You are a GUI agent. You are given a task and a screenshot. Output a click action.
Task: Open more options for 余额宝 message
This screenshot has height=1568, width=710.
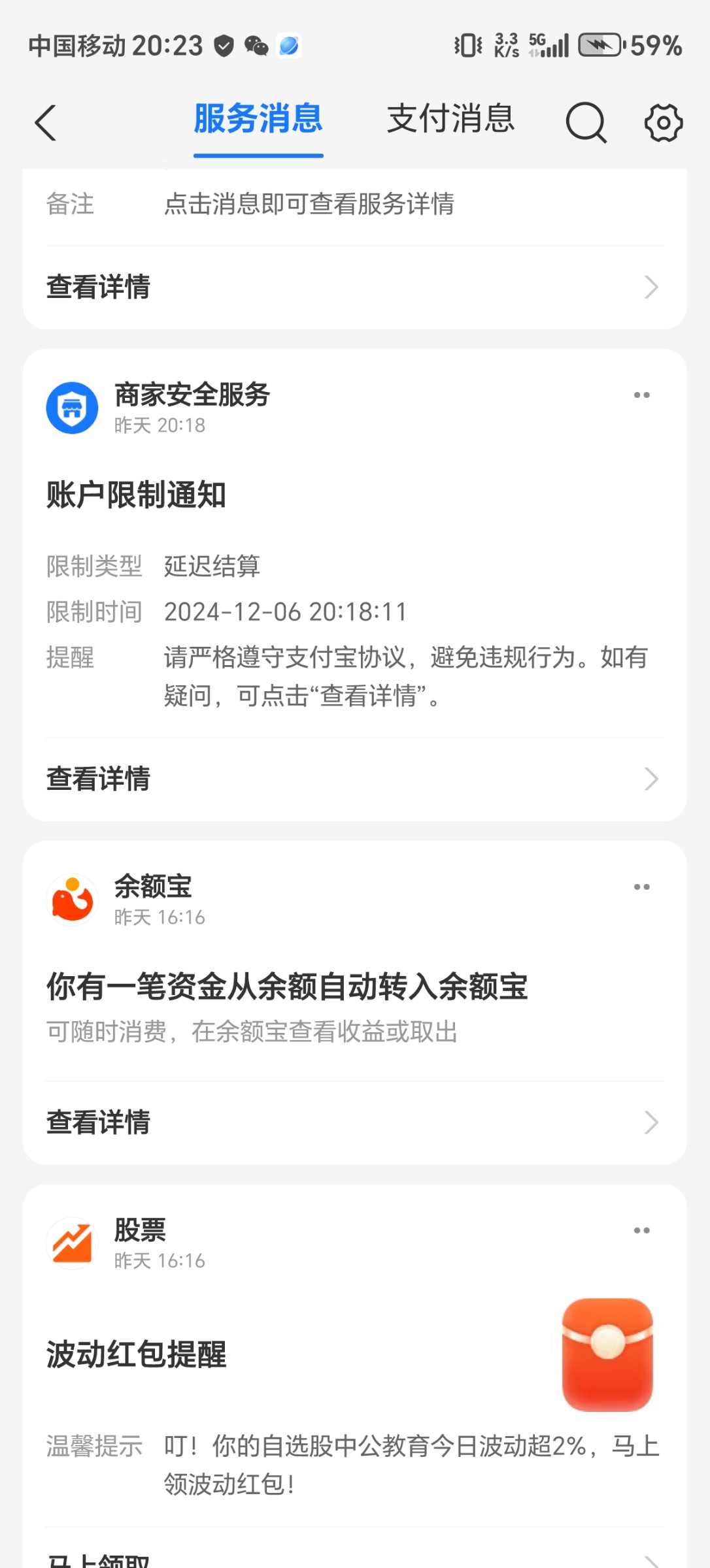point(641,887)
